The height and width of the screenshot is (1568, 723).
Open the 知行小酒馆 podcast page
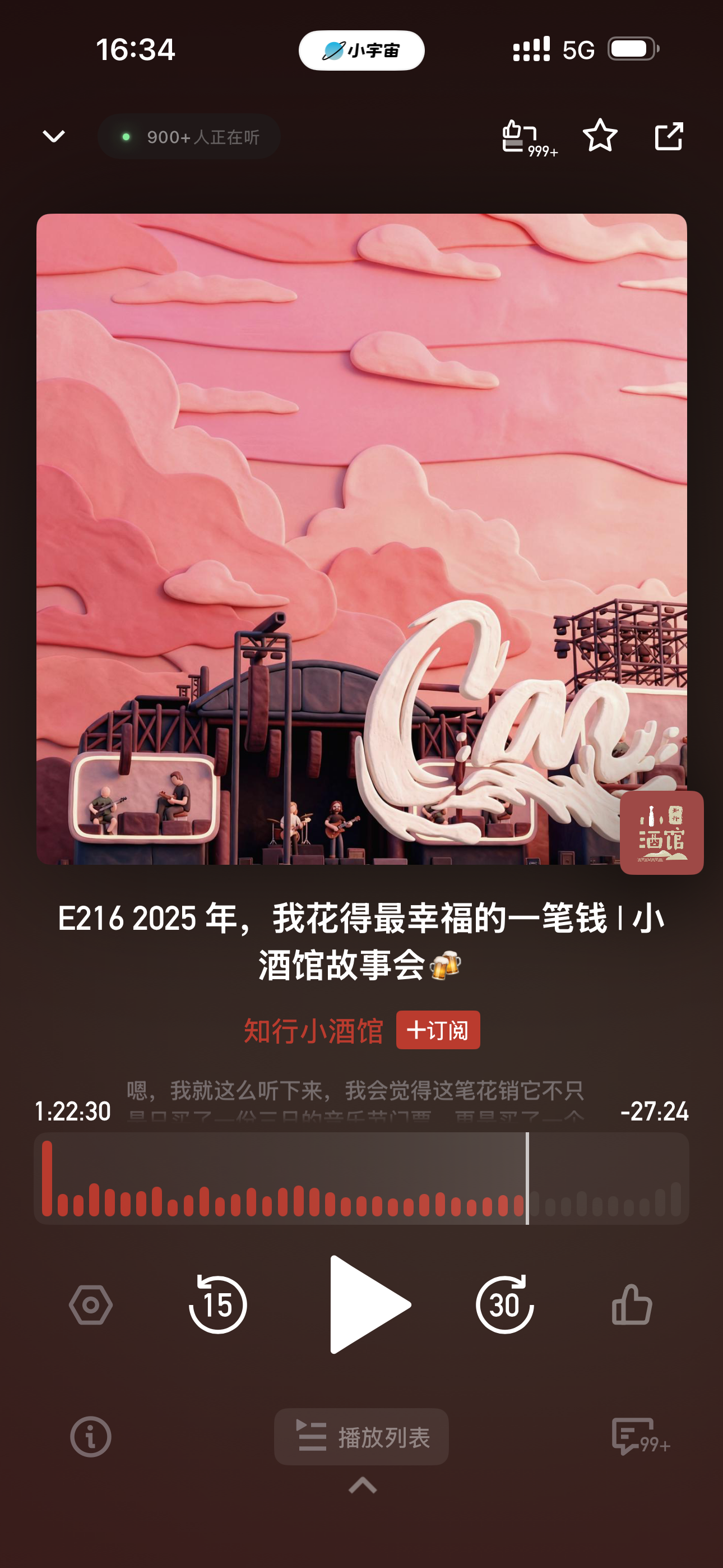pyautogui.click(x=313, y=1031)
